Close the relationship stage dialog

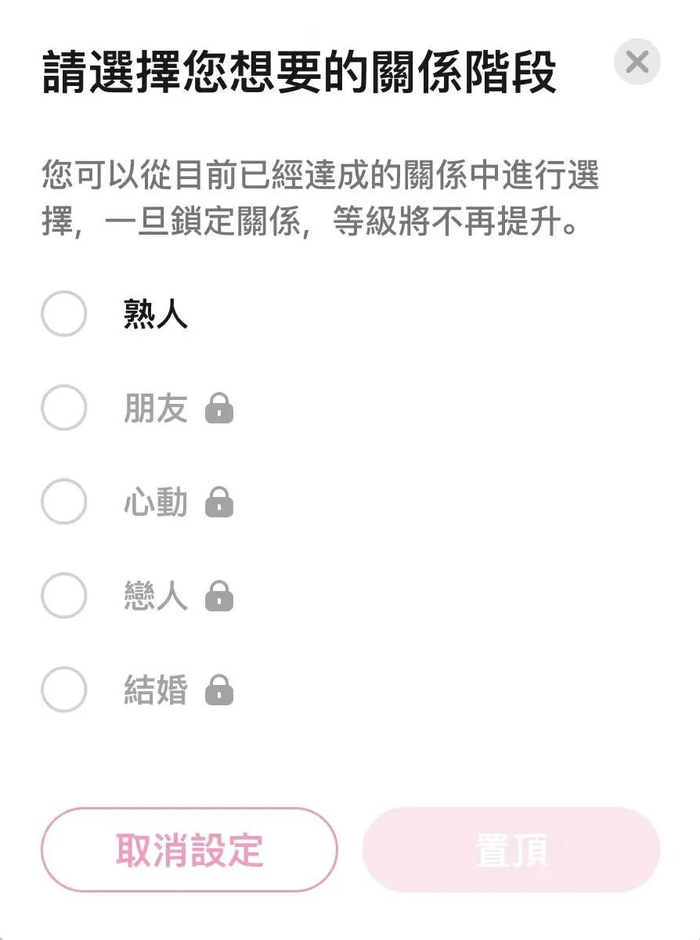(637, 63)
